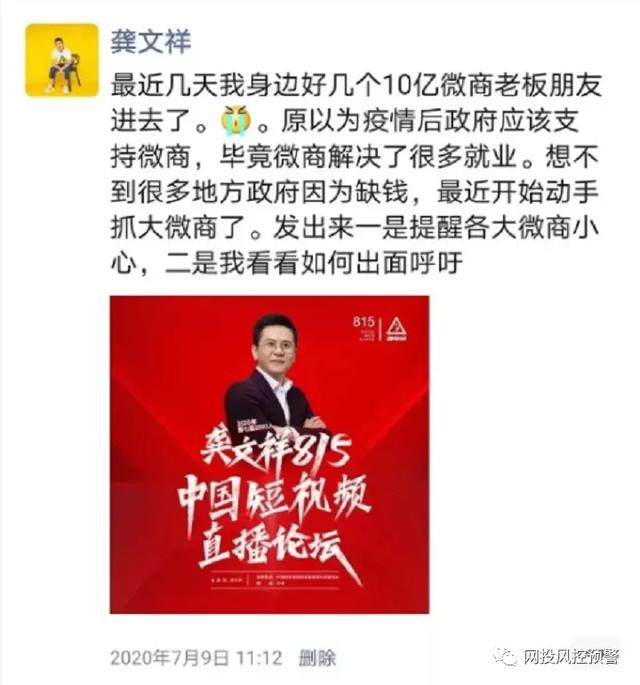640x685 pixels.
Task: Open 龚文祥's profile avatar
Action: (x=62, y=60)
